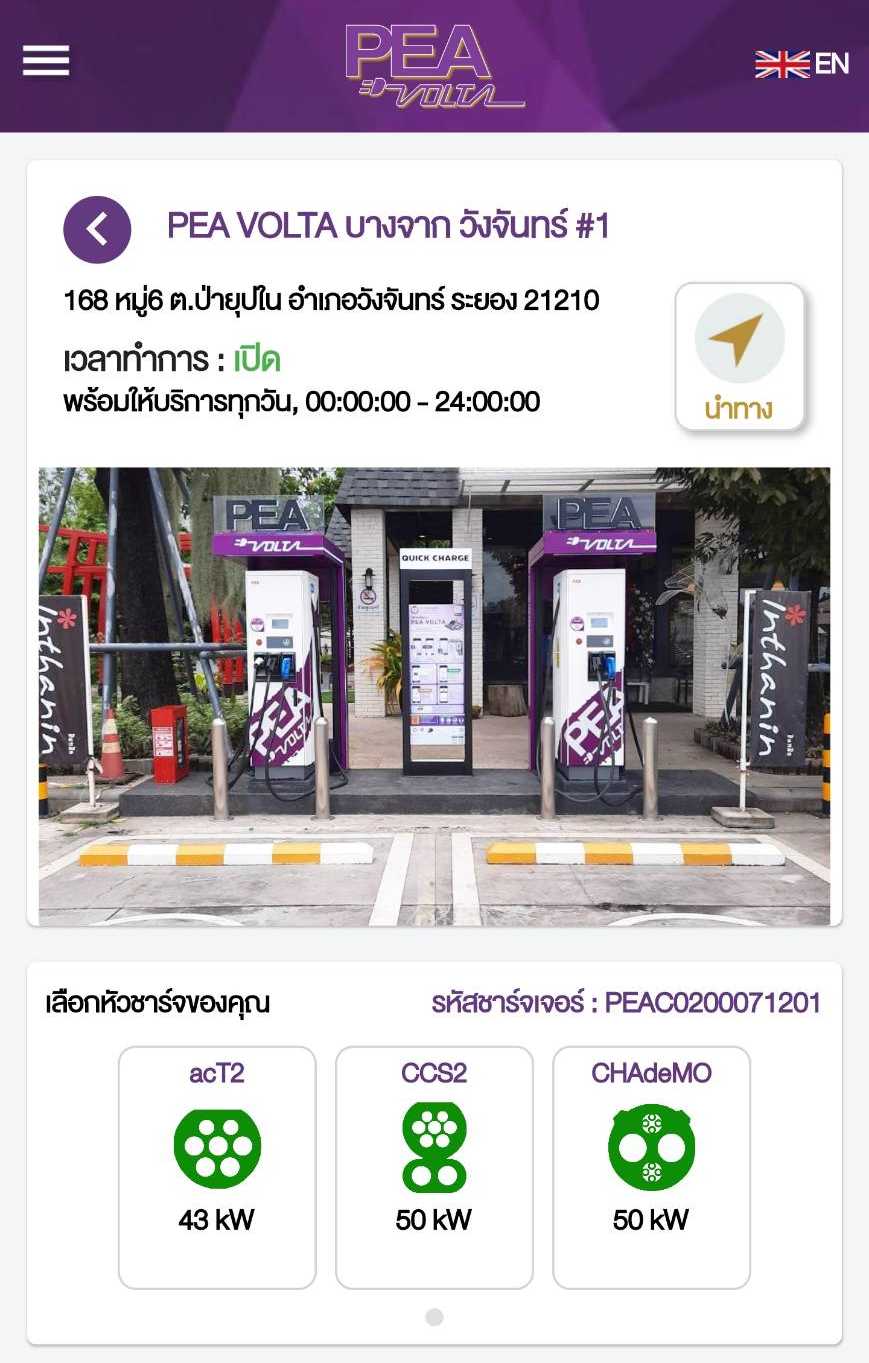Open the charging station photo
869x1363 pixels.
(434, 696)
